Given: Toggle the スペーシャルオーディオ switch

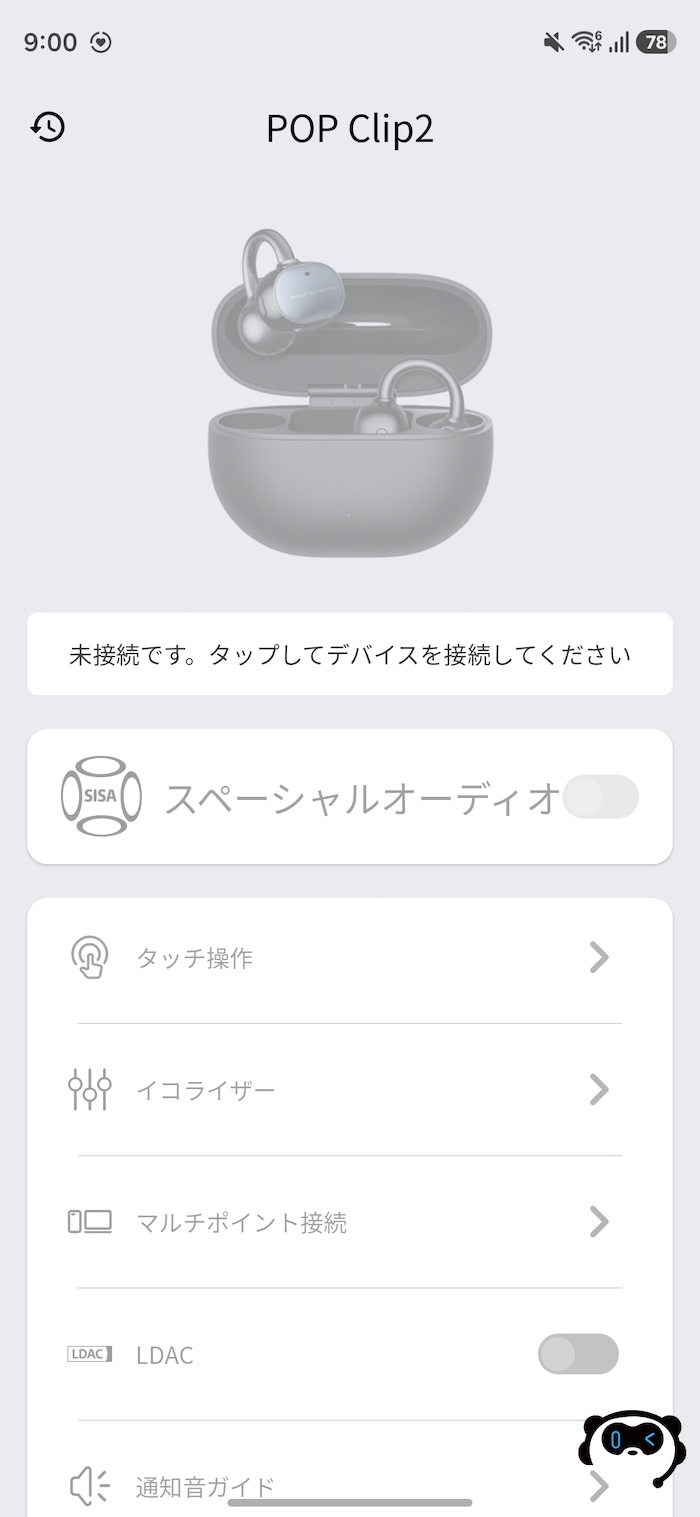Looking at the screenshot, I should 600,797.
